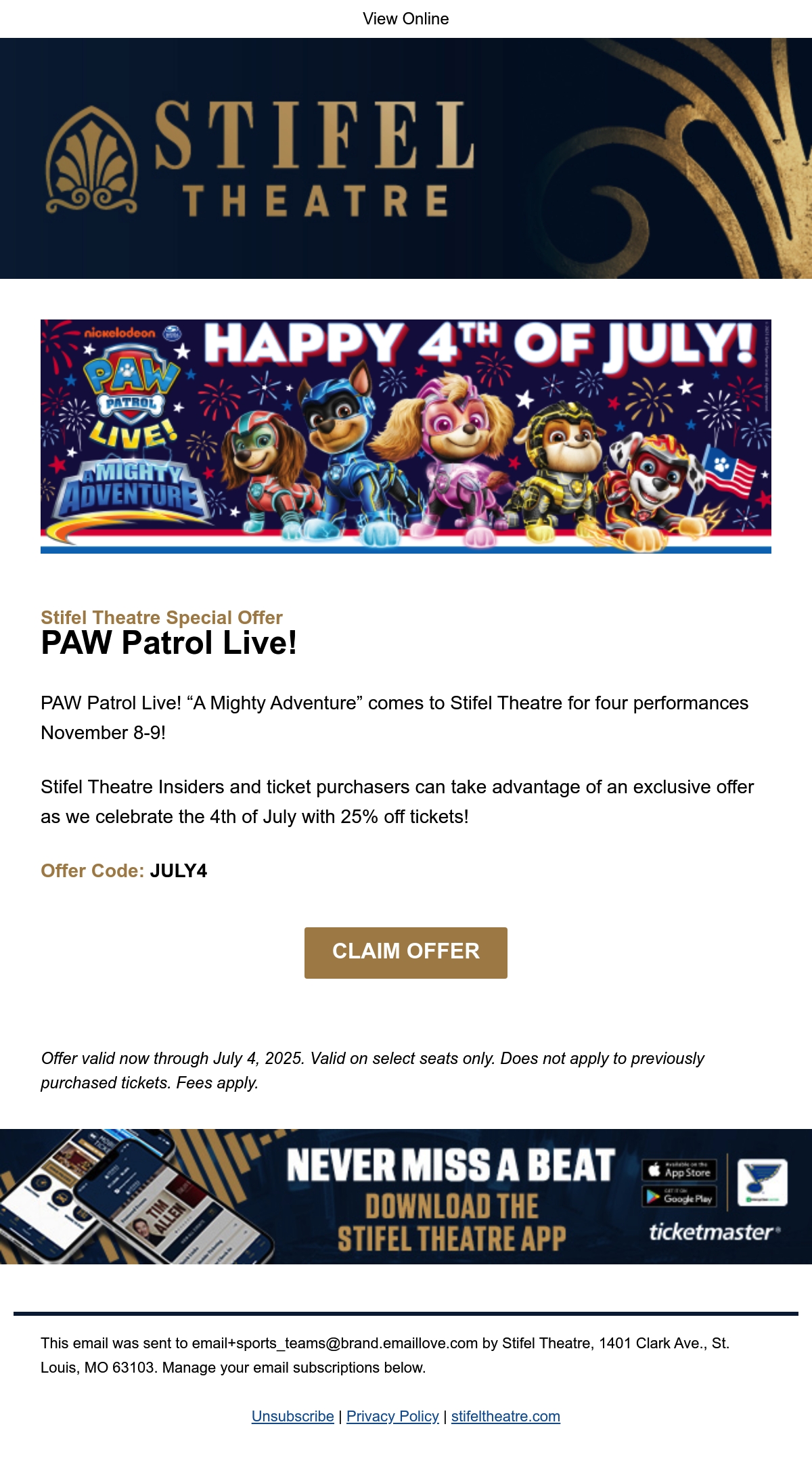Open the View Online link
Viewport: 812px width, 1462px height.
click(x=406, y=19)
